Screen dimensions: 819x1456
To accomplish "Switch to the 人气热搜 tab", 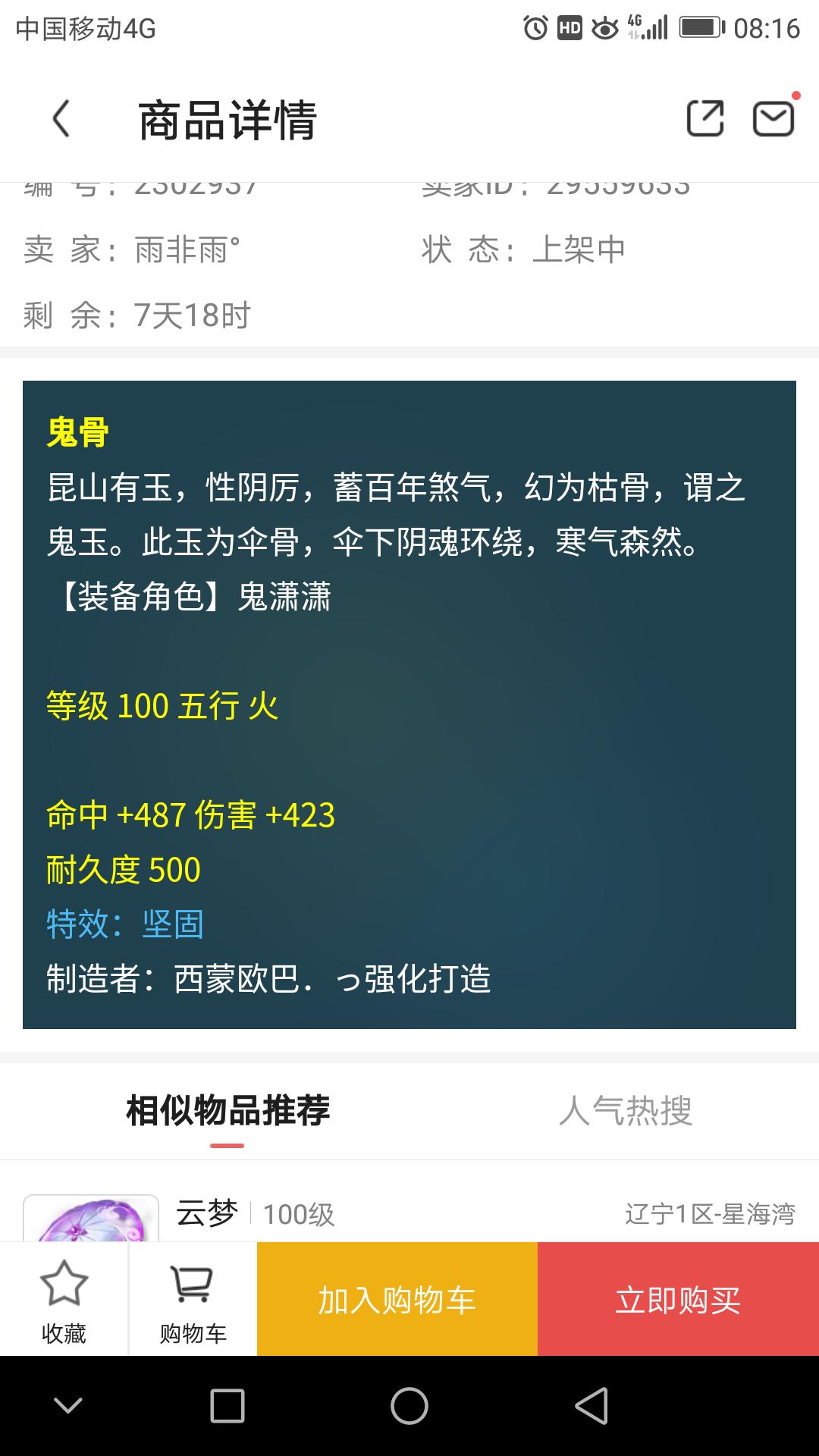I will click(x=626, y=1111).
